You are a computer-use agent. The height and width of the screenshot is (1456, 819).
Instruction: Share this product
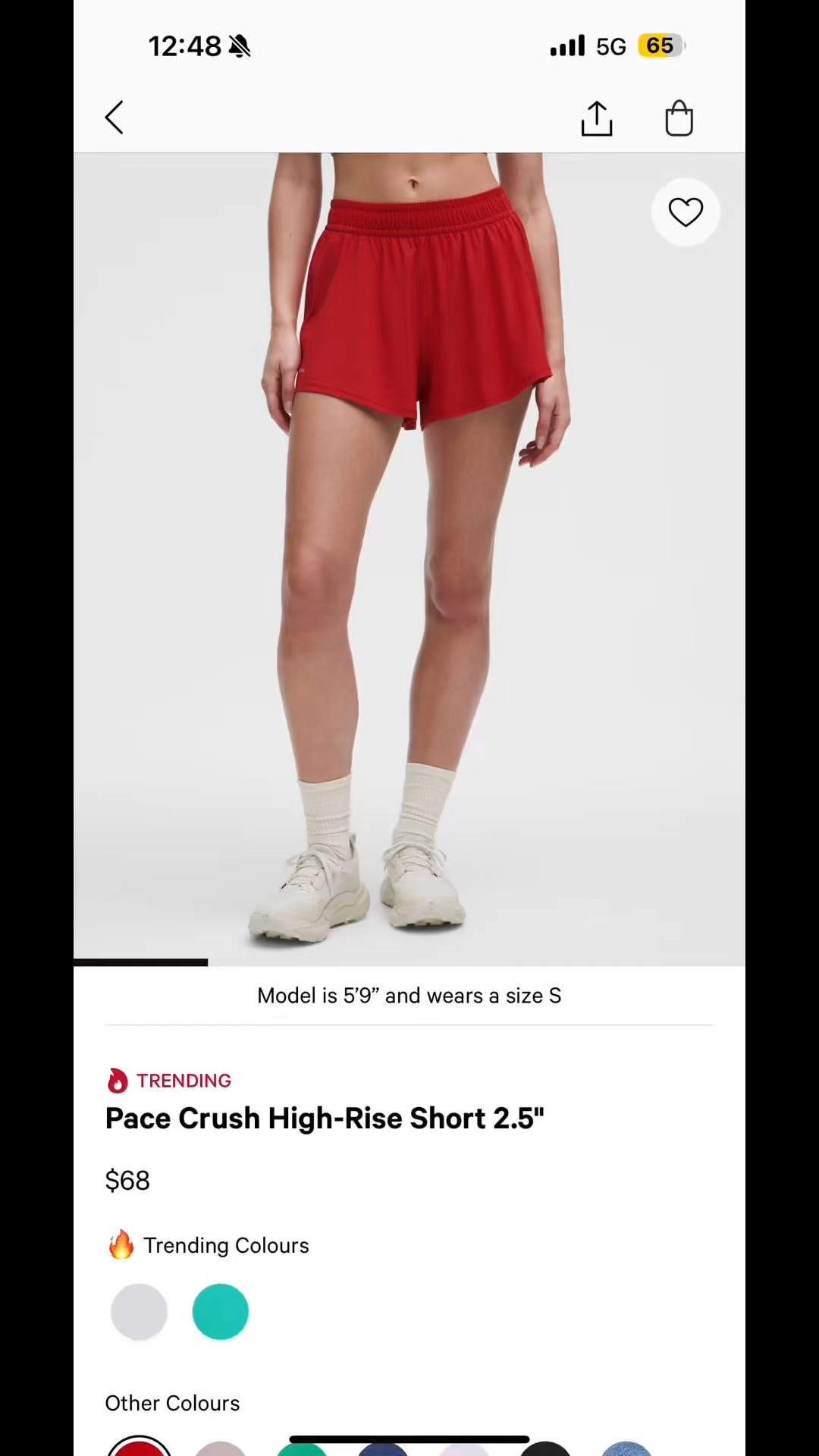[597, 118]
